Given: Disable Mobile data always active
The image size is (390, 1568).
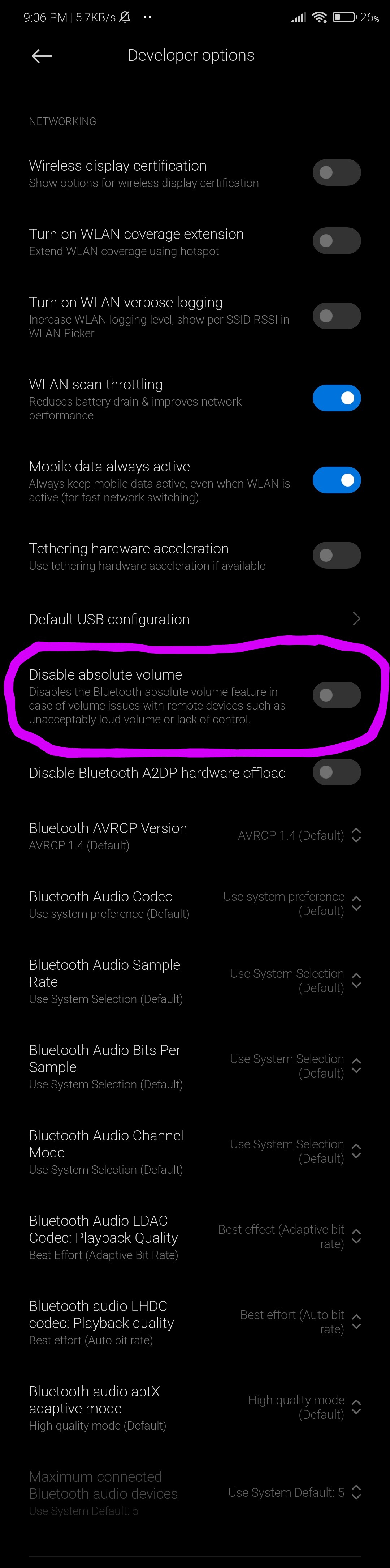Looking at the screenshot, I should 337,480.
